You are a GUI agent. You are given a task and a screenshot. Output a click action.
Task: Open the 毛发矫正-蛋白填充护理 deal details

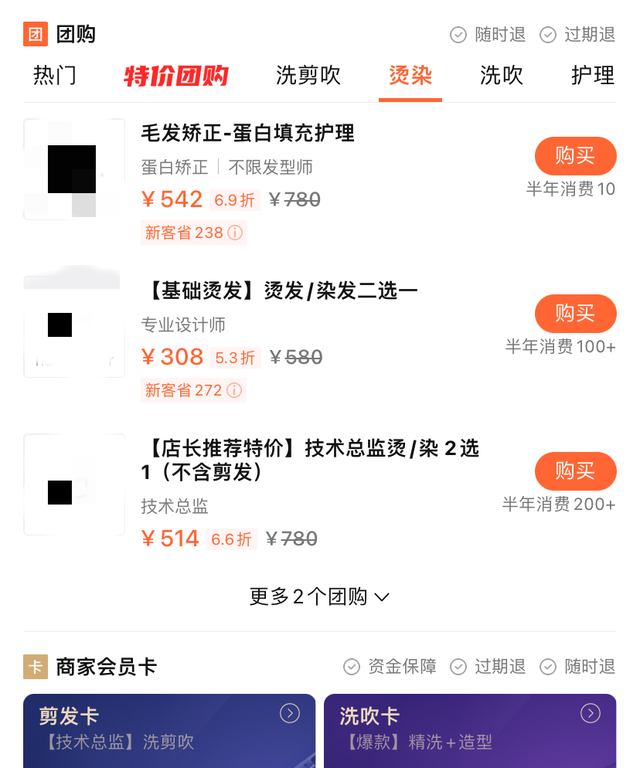[x=247, y=133]
